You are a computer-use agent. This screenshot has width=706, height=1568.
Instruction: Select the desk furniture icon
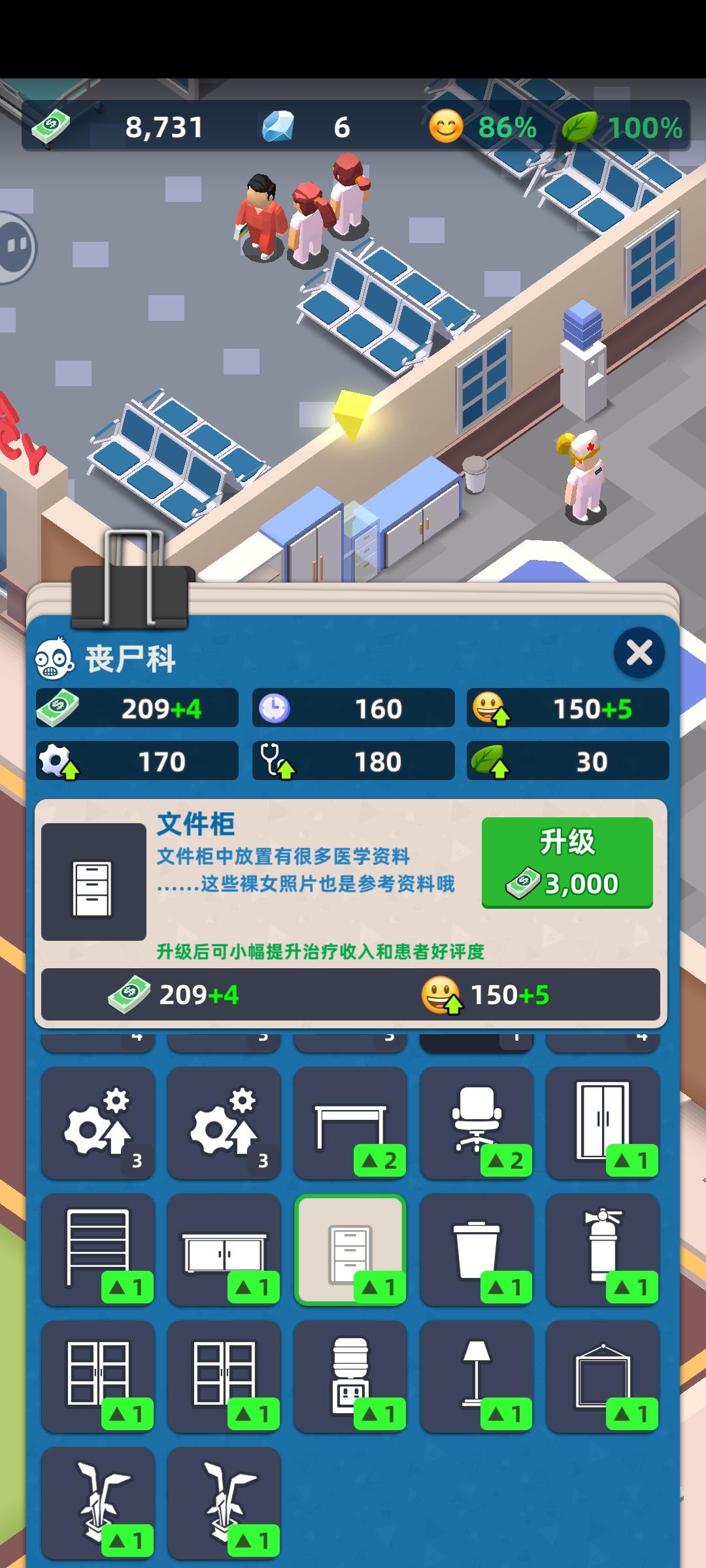click(351, 1125)
